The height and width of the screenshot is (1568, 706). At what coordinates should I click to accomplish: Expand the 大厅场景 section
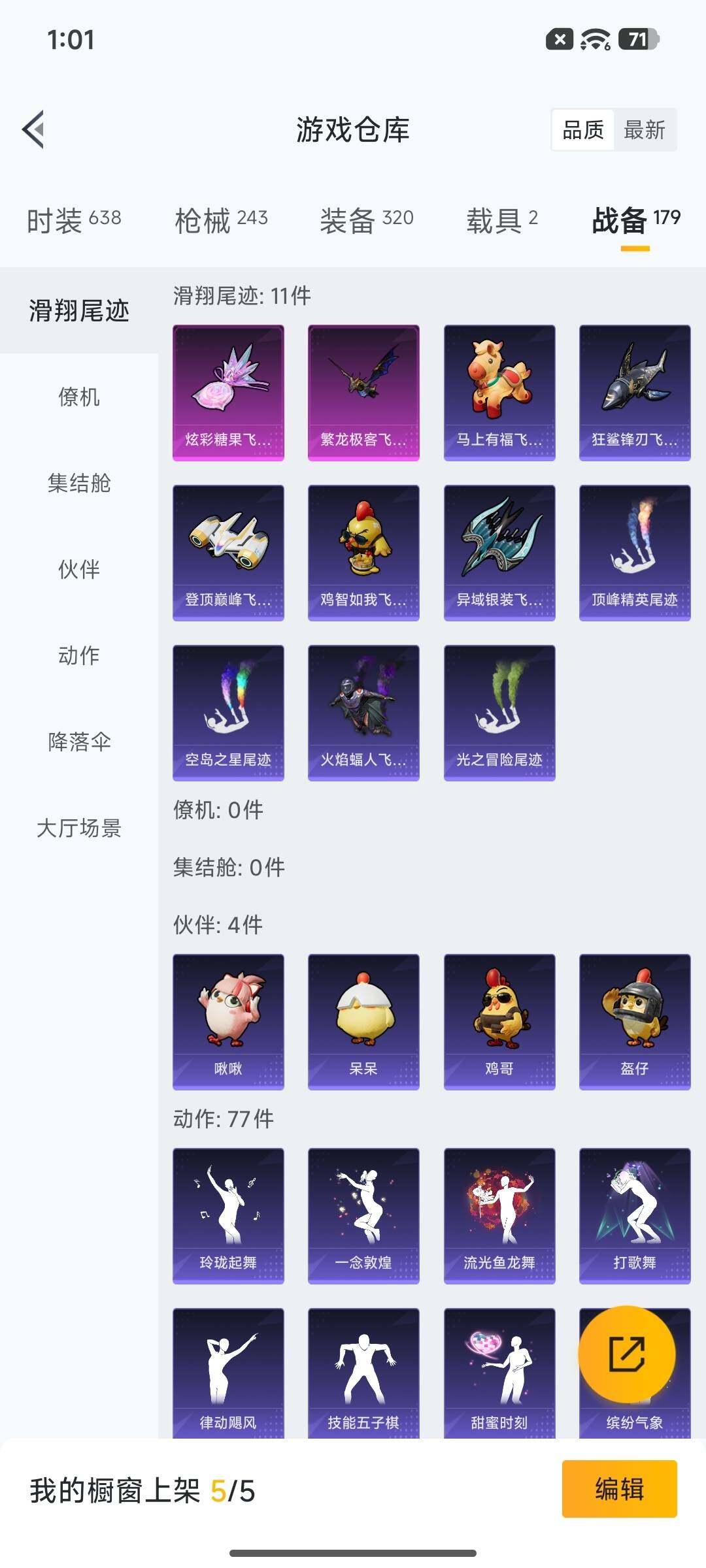pos(78,828)
